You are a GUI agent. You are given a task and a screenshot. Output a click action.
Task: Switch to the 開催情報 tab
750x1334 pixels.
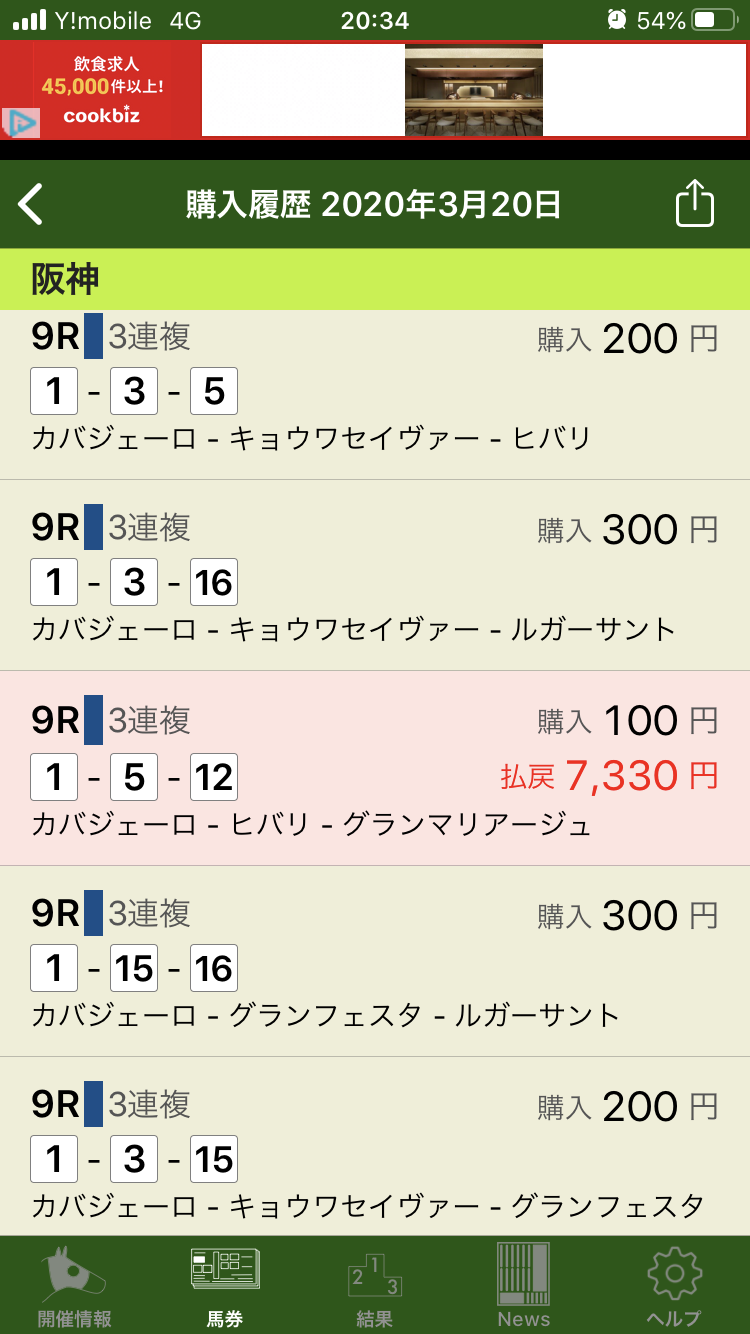click(x=75, y=1286)
